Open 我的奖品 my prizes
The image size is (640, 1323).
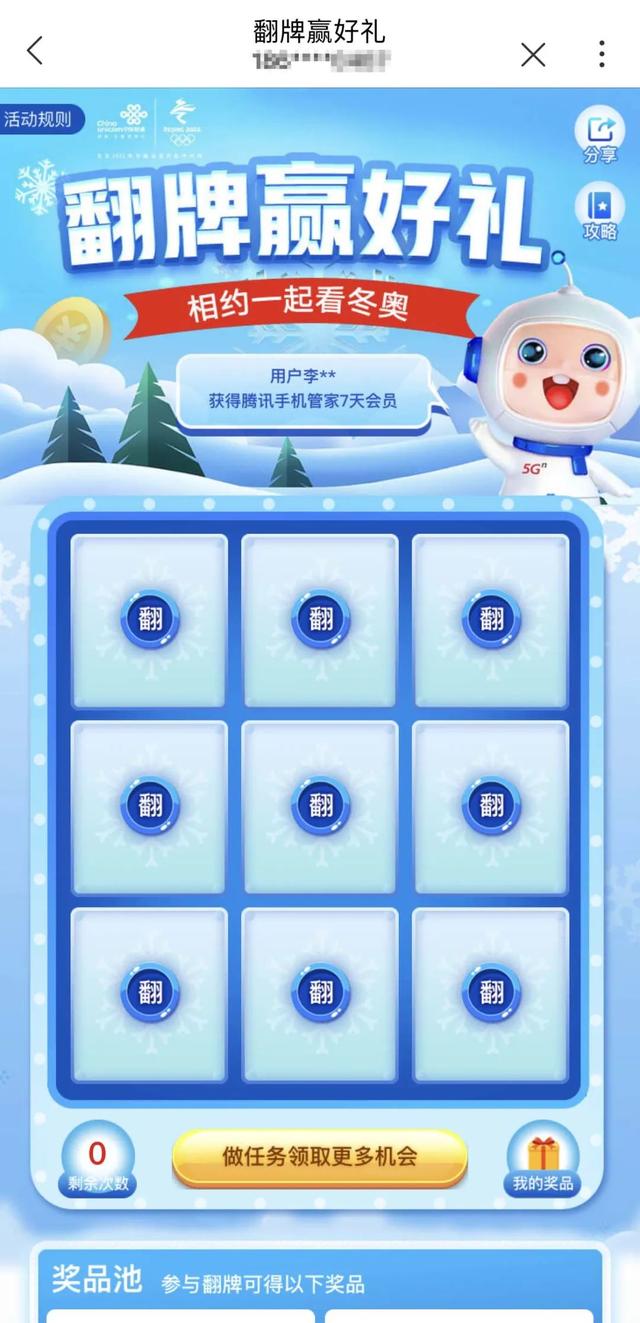click(x=543, y=1162)
